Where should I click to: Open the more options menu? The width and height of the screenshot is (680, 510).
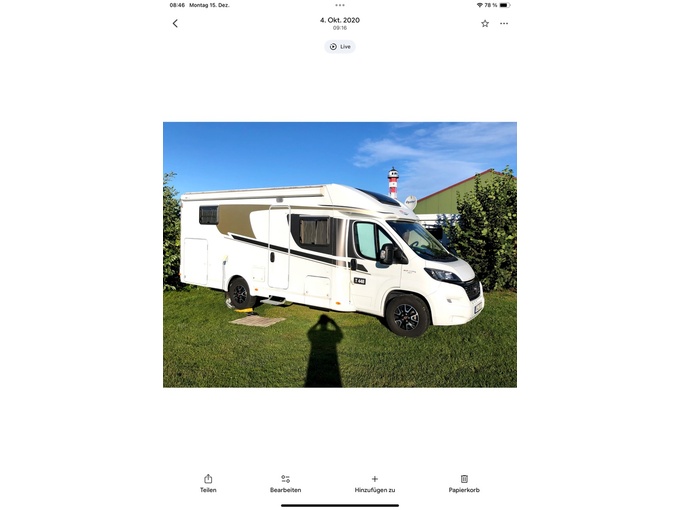504,23
